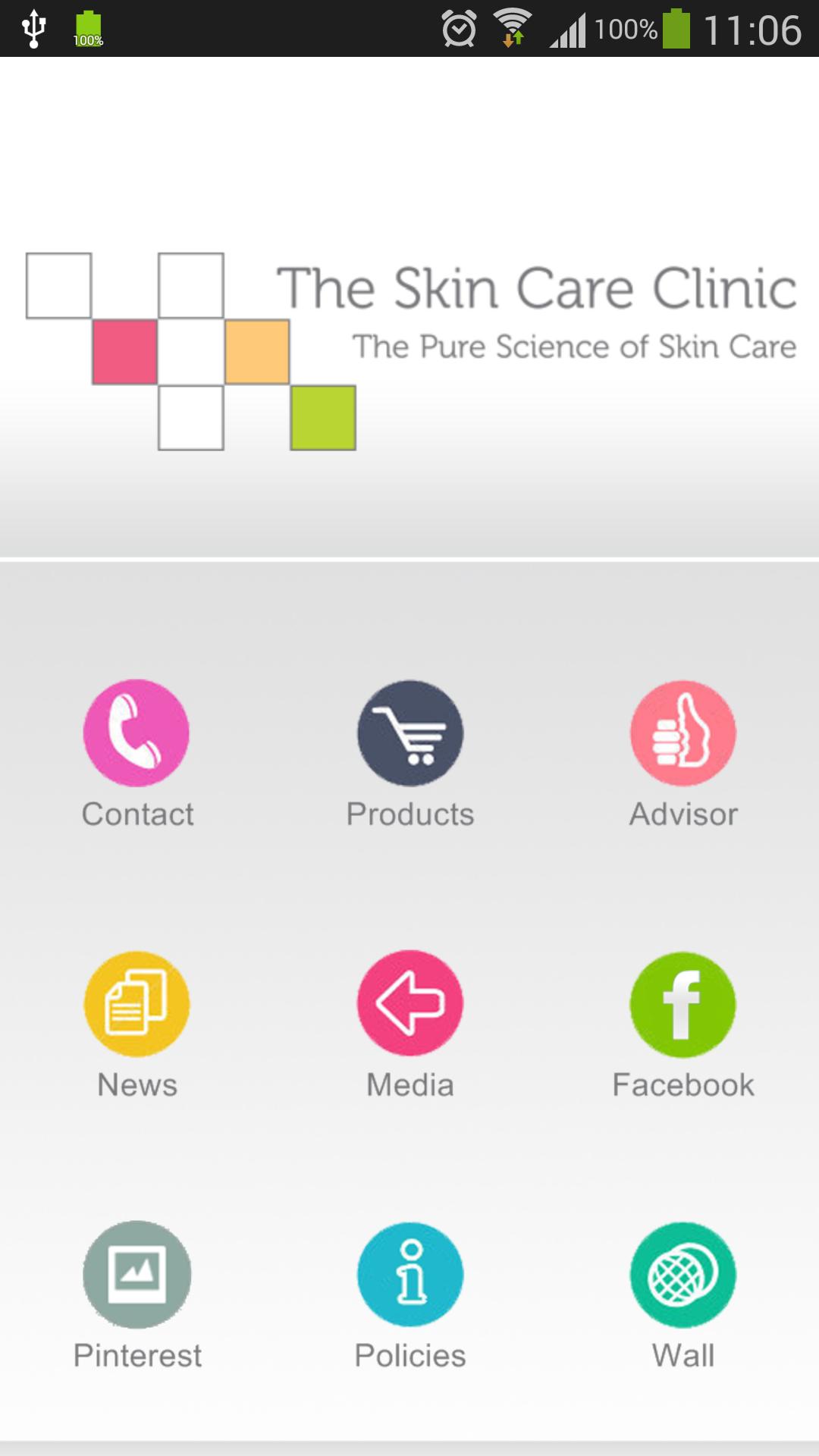Click the News label below the icon
Viewport: 819px width, 1456px height.
pos(136,1086)
